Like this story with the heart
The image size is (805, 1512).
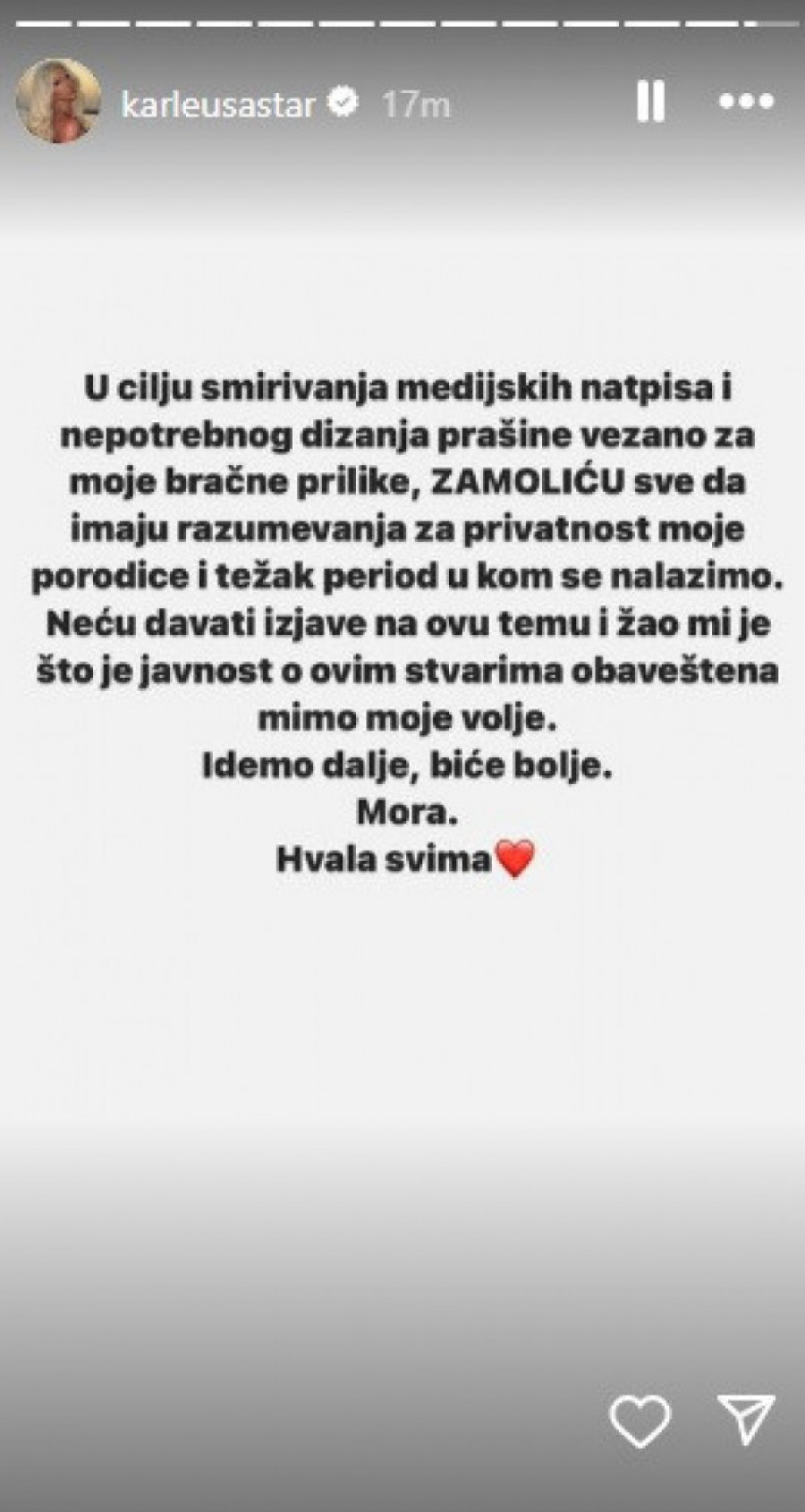tap(640, 1422)
